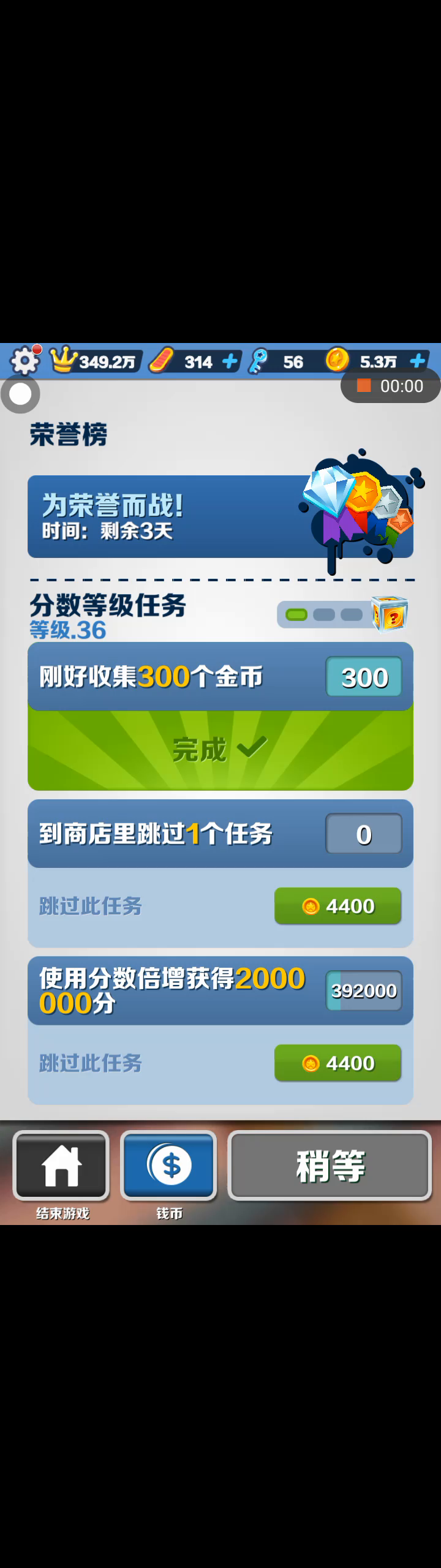Image resolution: width=441 pixels, height=1568 pixels.
Task: Skip the 使用分数倍增 mission for 4400
Action: (x=337, y=1063)
